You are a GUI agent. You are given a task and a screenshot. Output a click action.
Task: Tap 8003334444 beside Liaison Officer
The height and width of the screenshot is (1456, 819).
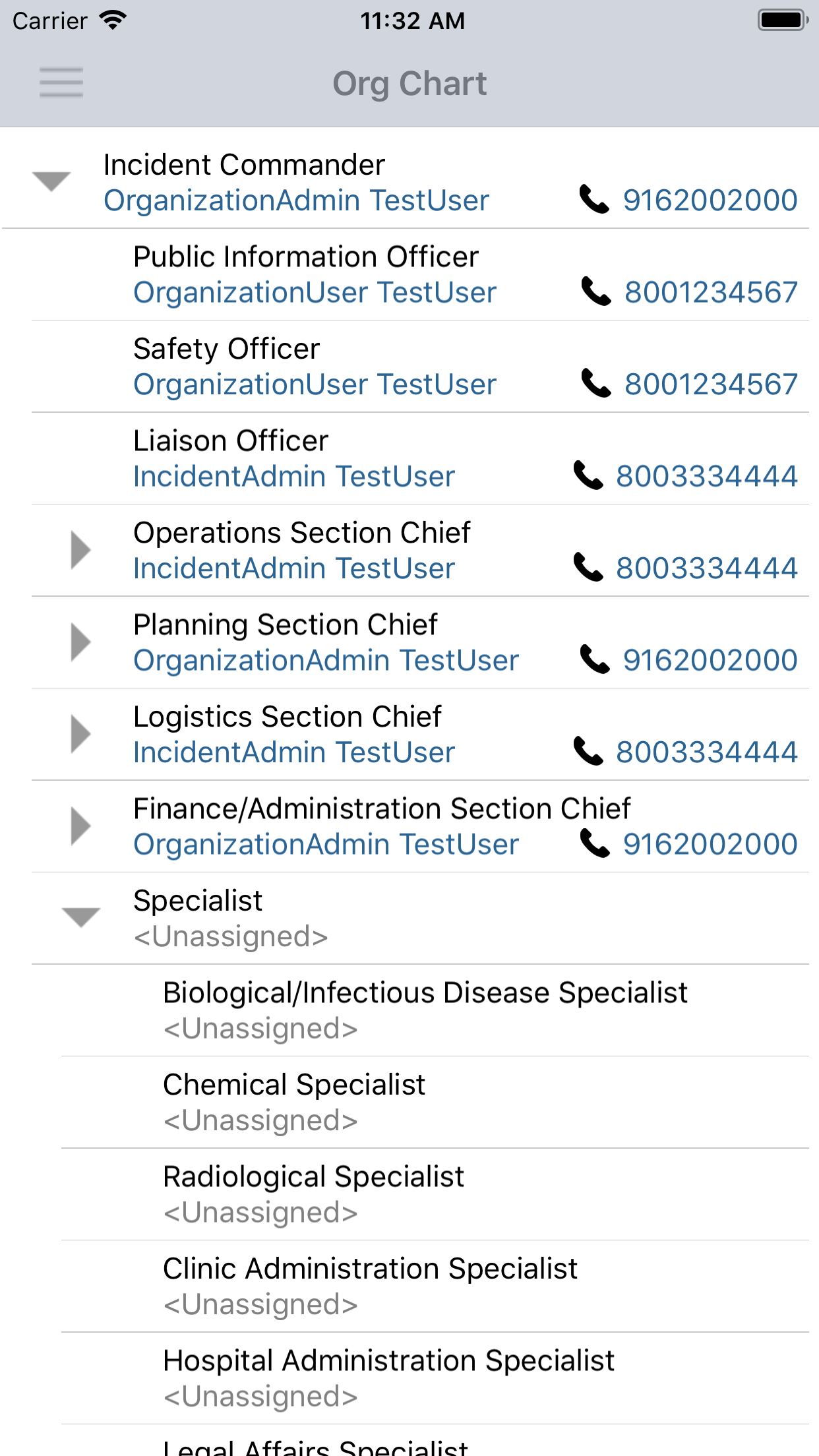(706, 476)
